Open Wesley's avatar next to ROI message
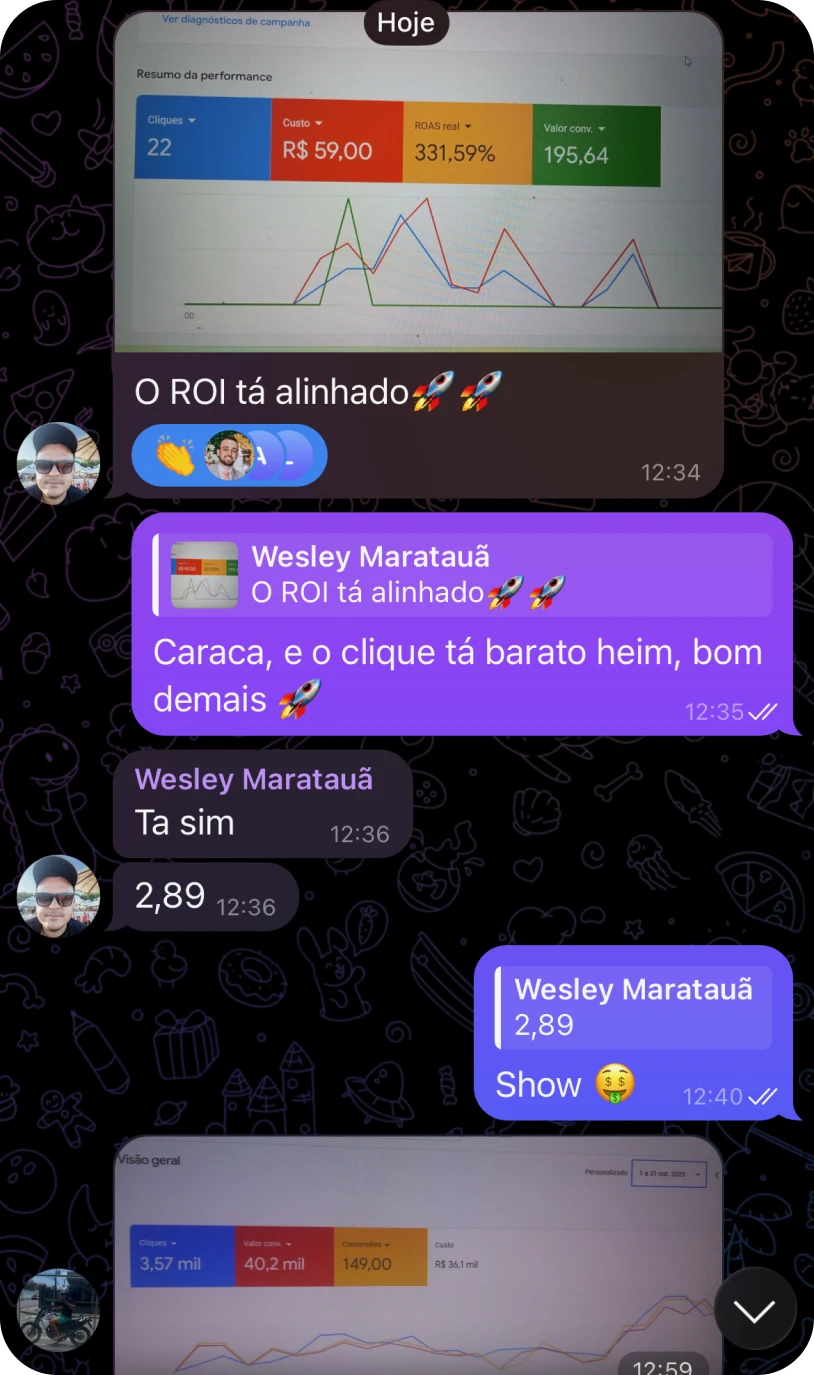The image size is (814, 1375). [58, 462]
